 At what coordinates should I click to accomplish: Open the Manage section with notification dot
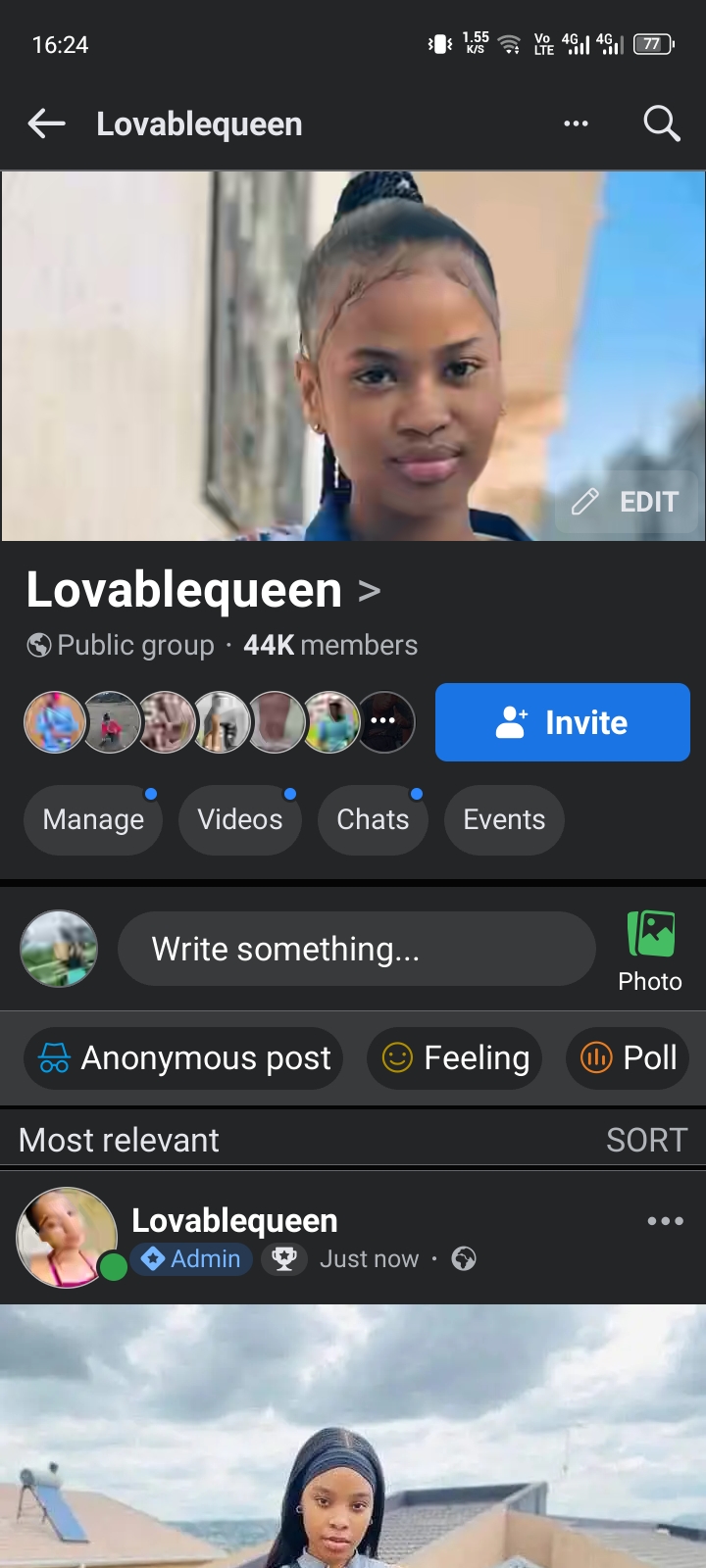click(92, 819)
